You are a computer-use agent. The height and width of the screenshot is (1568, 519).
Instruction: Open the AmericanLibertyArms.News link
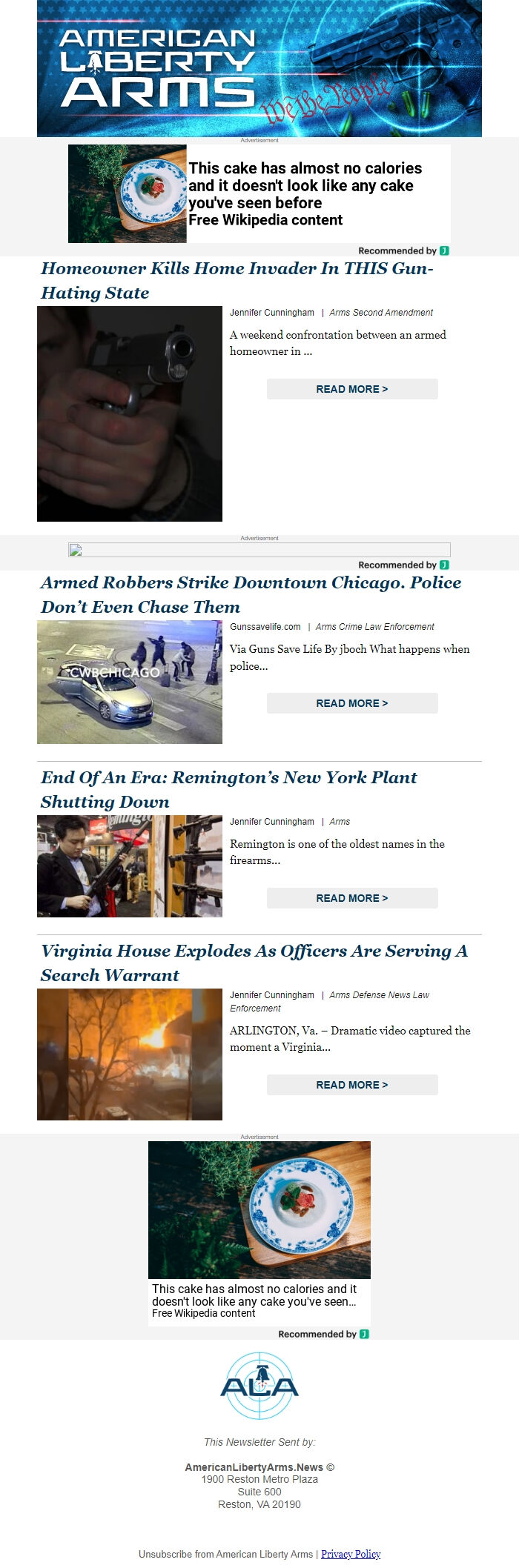(254, 1467)
